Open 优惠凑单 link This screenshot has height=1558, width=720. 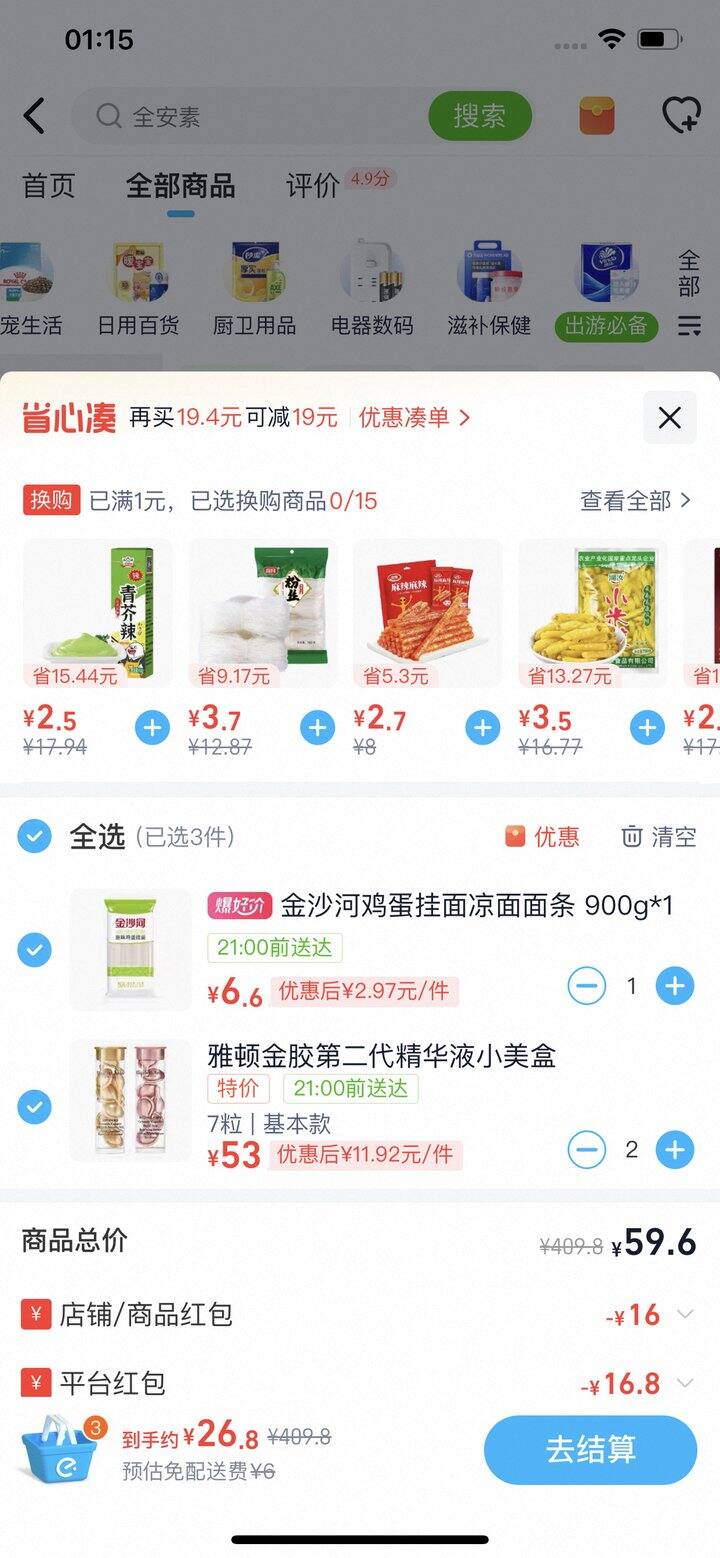(x=414, y=417)
